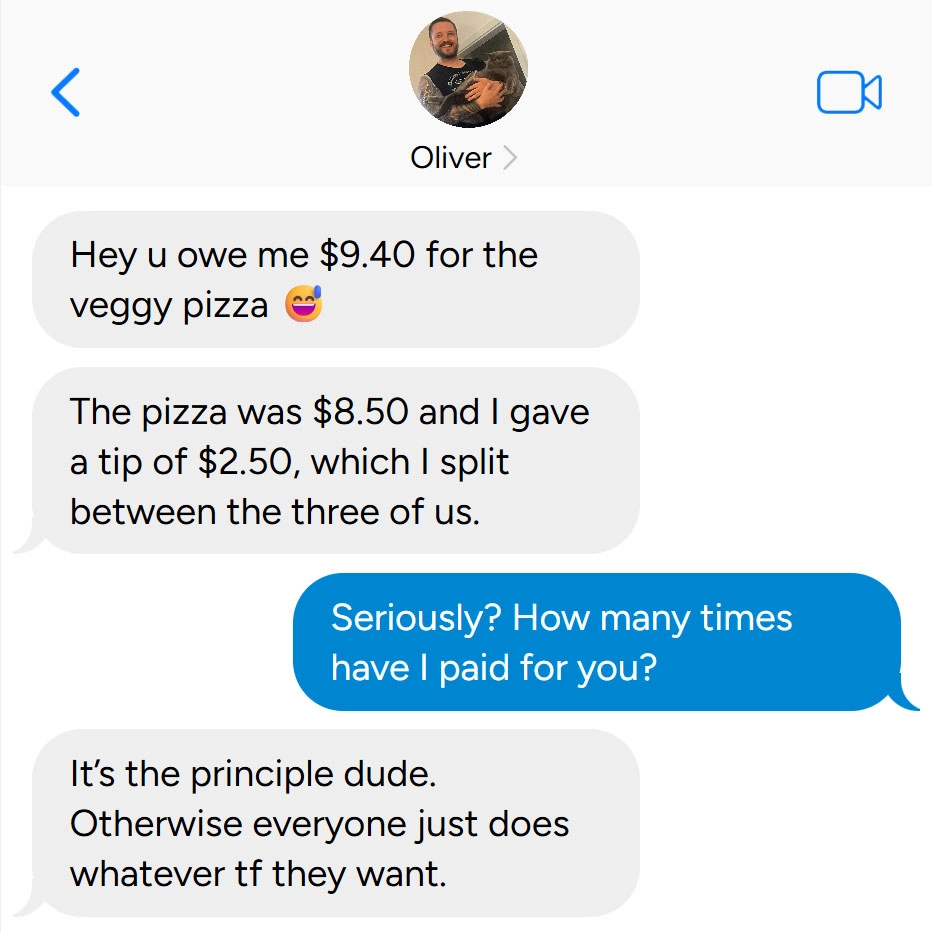
Task: Start a video call with Oliver
Action: click(849, 93)
